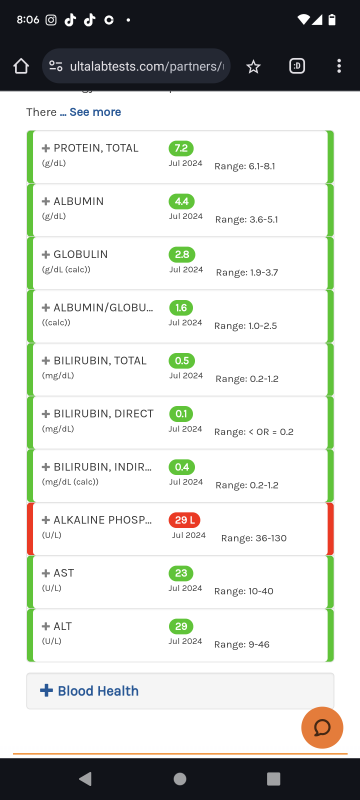This screenshot has width=360, height=800.
Task: Expand the ALT result row
Action: click(x=180, y=635)
